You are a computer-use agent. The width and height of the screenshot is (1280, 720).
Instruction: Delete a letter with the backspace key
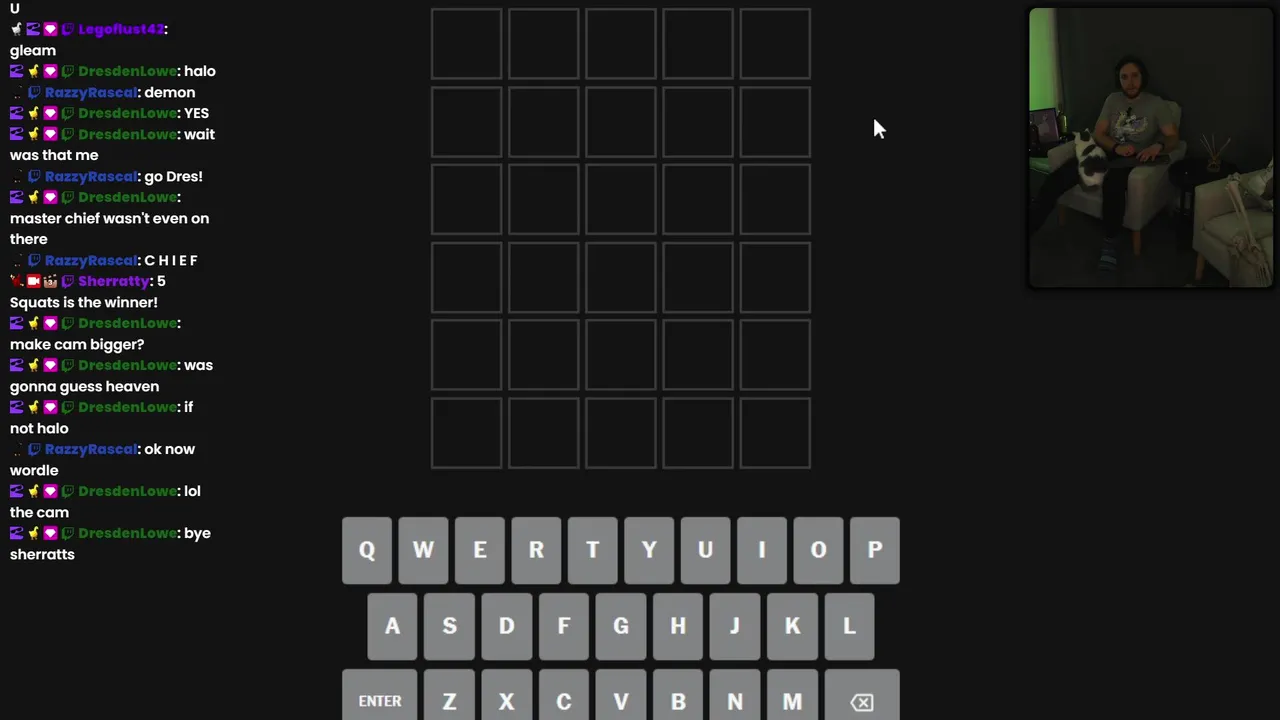point(861,700)
